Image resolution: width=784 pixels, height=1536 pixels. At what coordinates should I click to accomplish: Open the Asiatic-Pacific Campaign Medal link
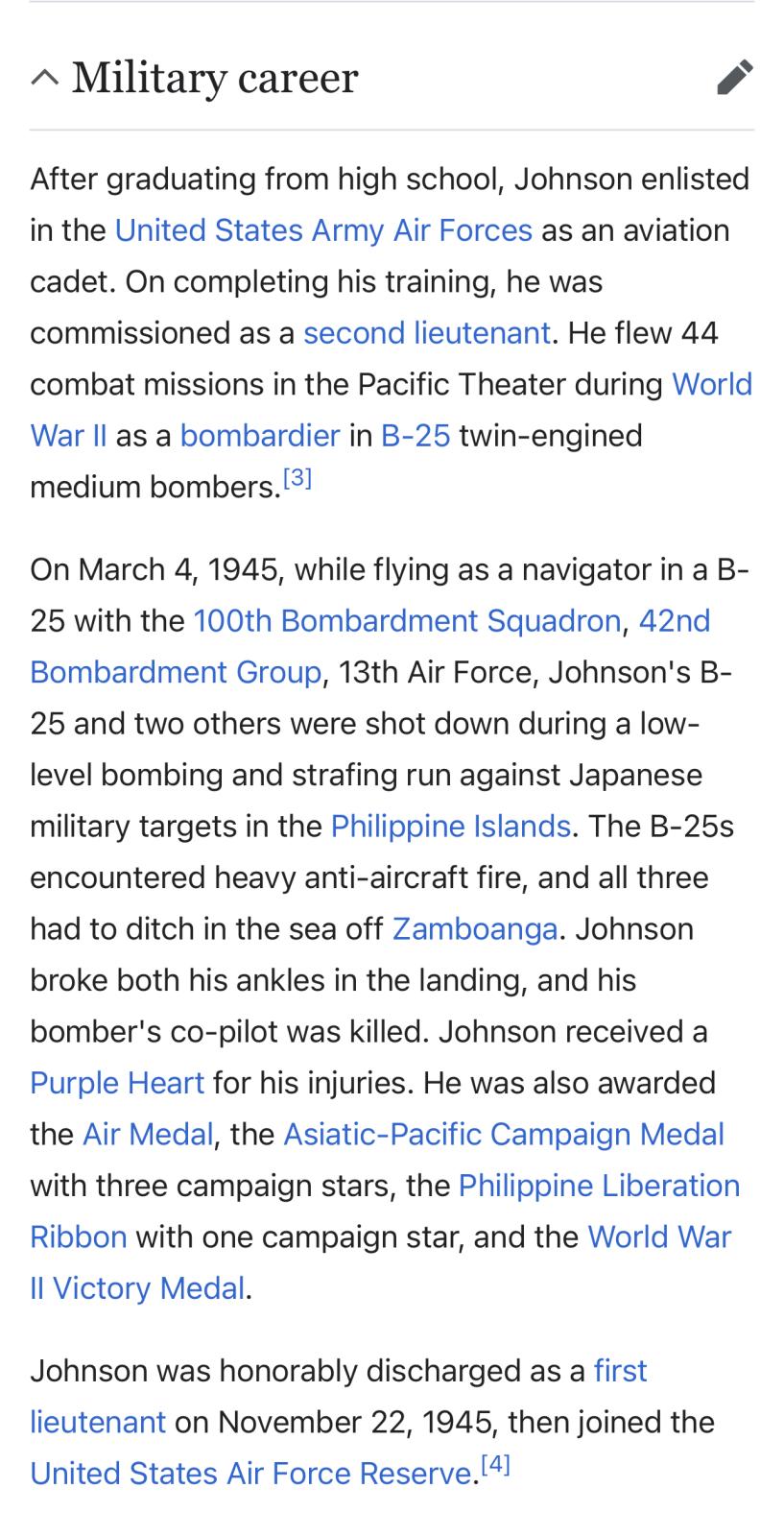point(504,1135)
